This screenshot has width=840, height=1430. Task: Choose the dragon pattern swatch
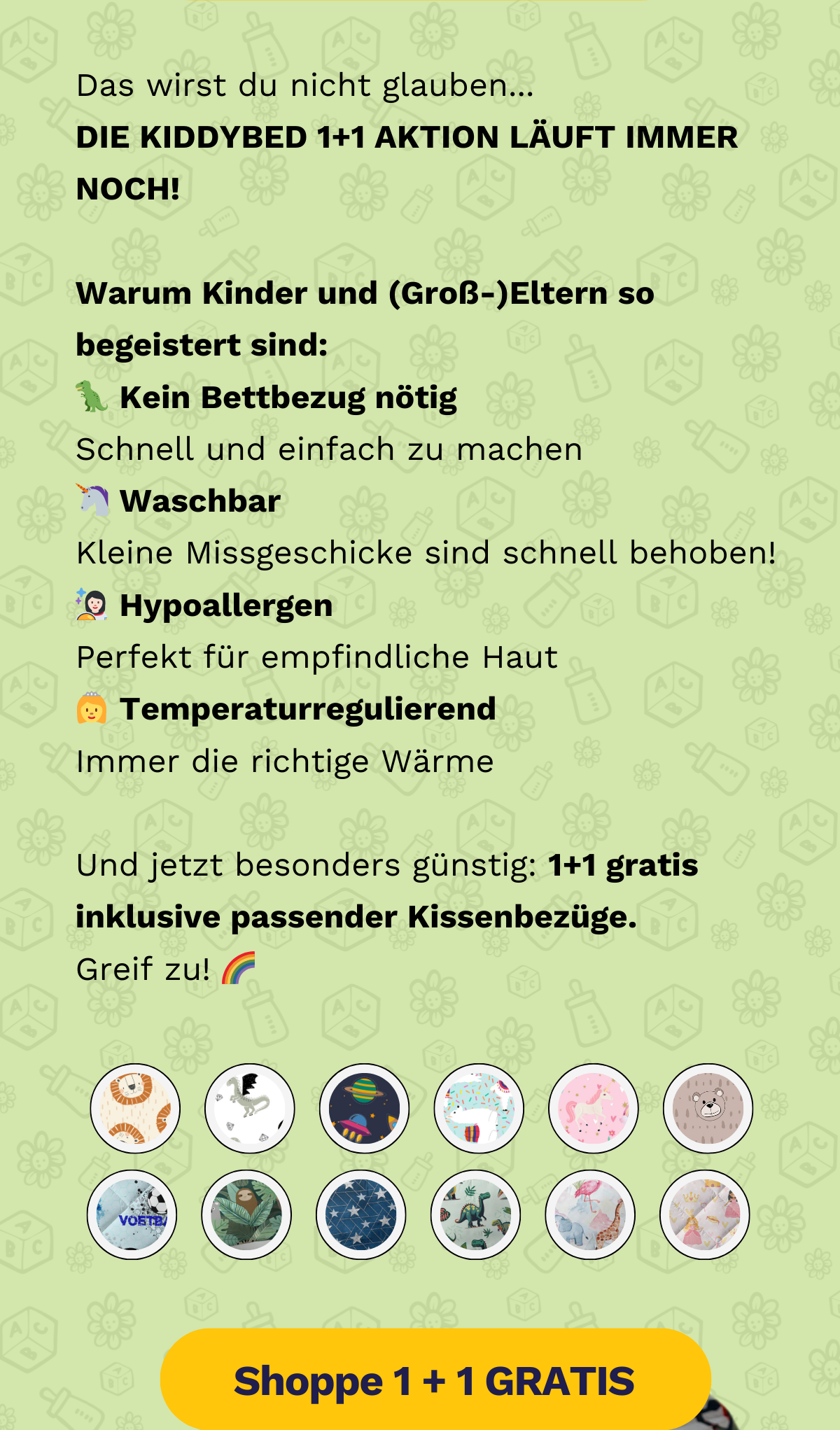click(x=250, y=1108)
